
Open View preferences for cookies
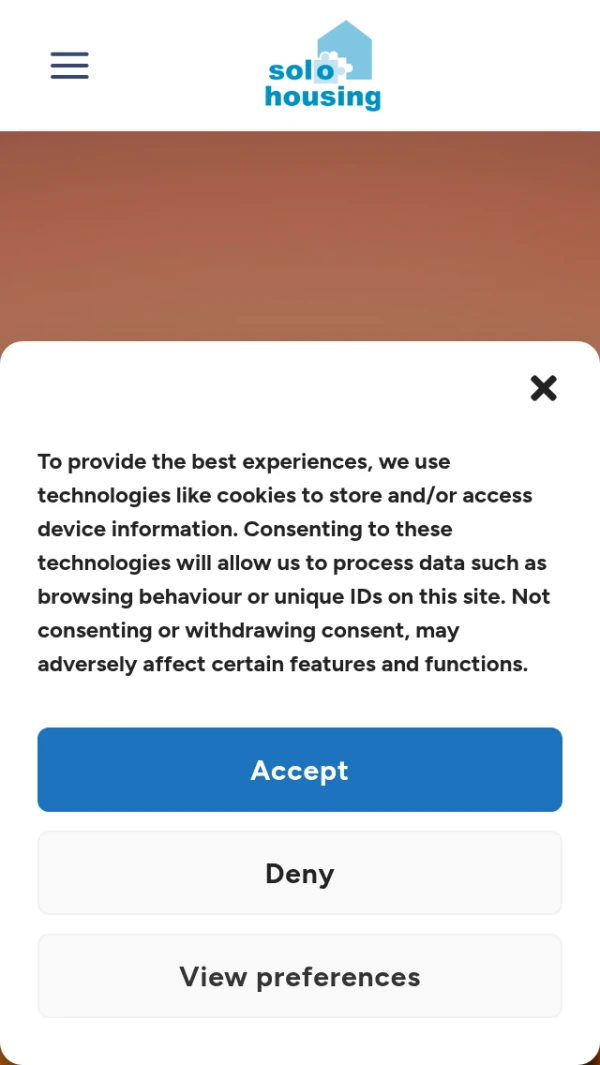point(300,976)
